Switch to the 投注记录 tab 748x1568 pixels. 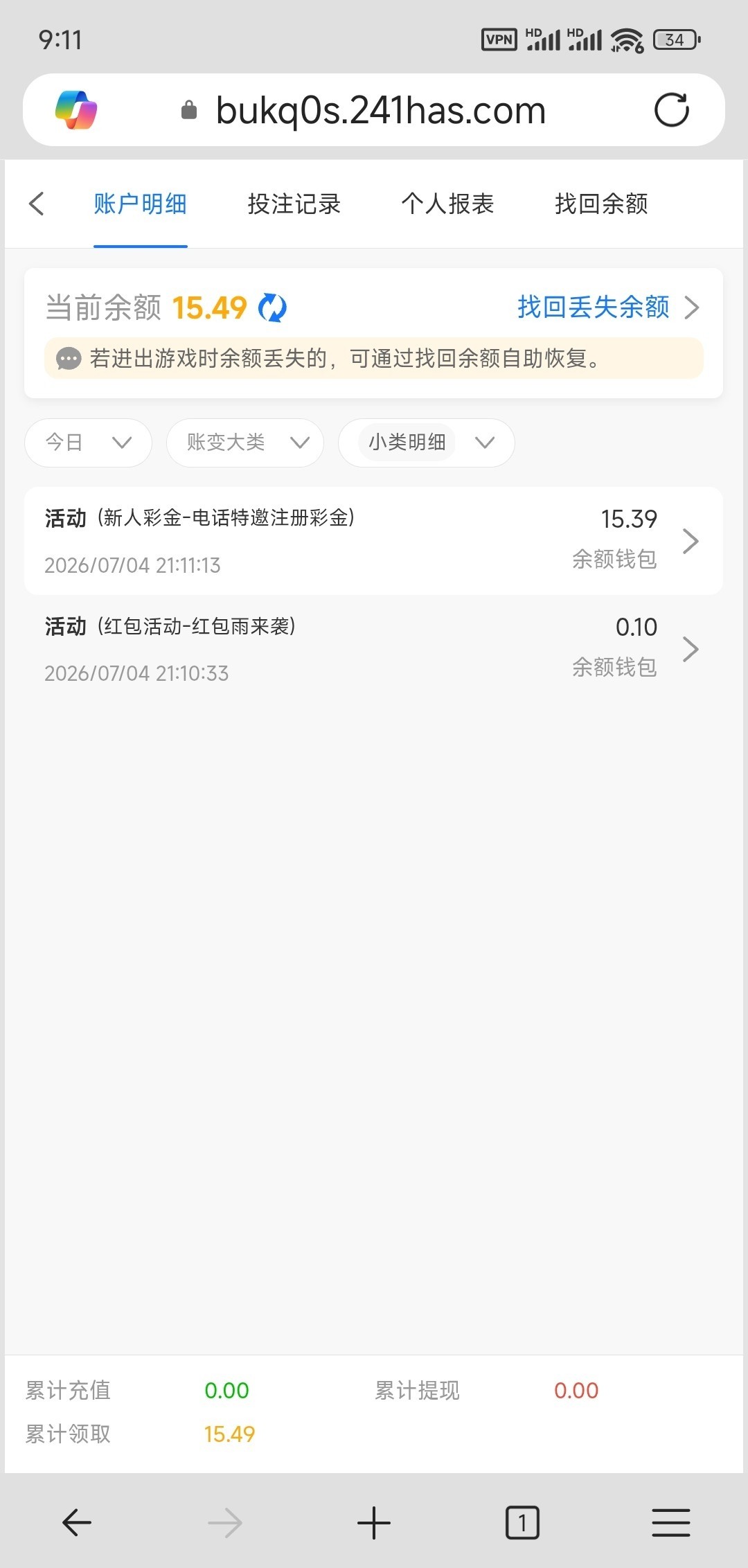point(294,204)
